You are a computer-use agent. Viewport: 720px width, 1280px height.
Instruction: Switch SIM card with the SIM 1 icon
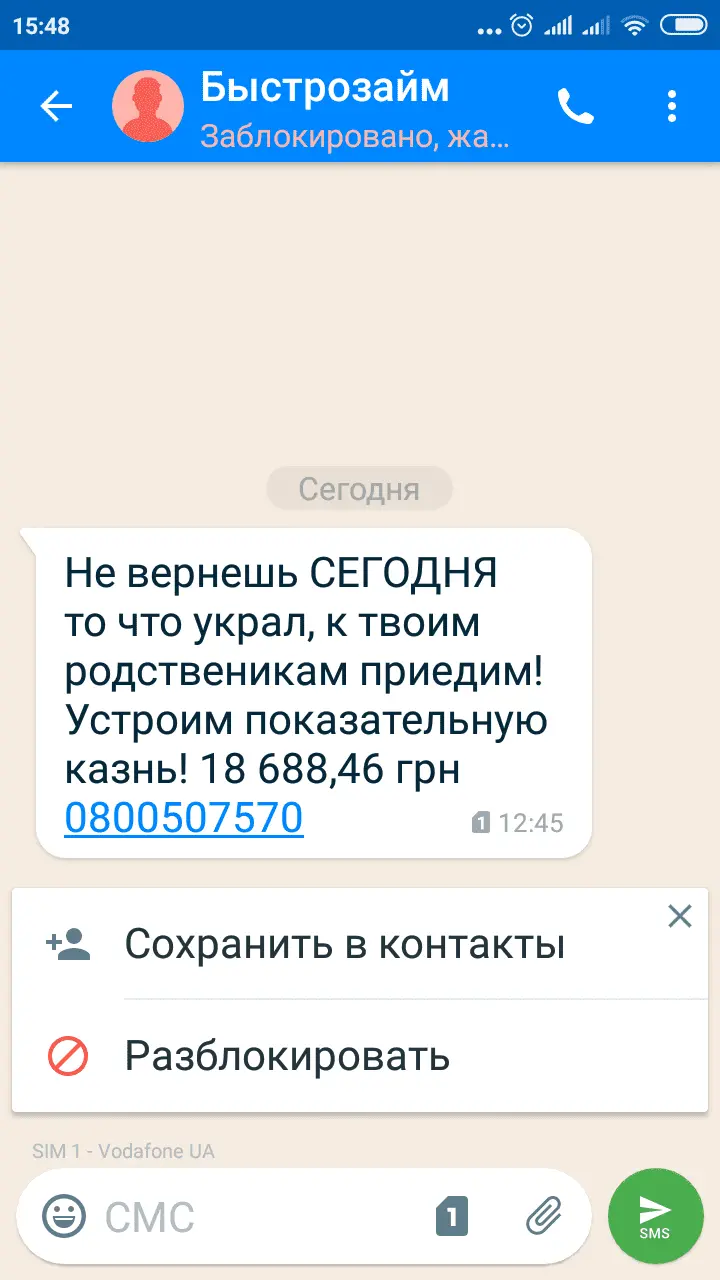click(452, 1216)
